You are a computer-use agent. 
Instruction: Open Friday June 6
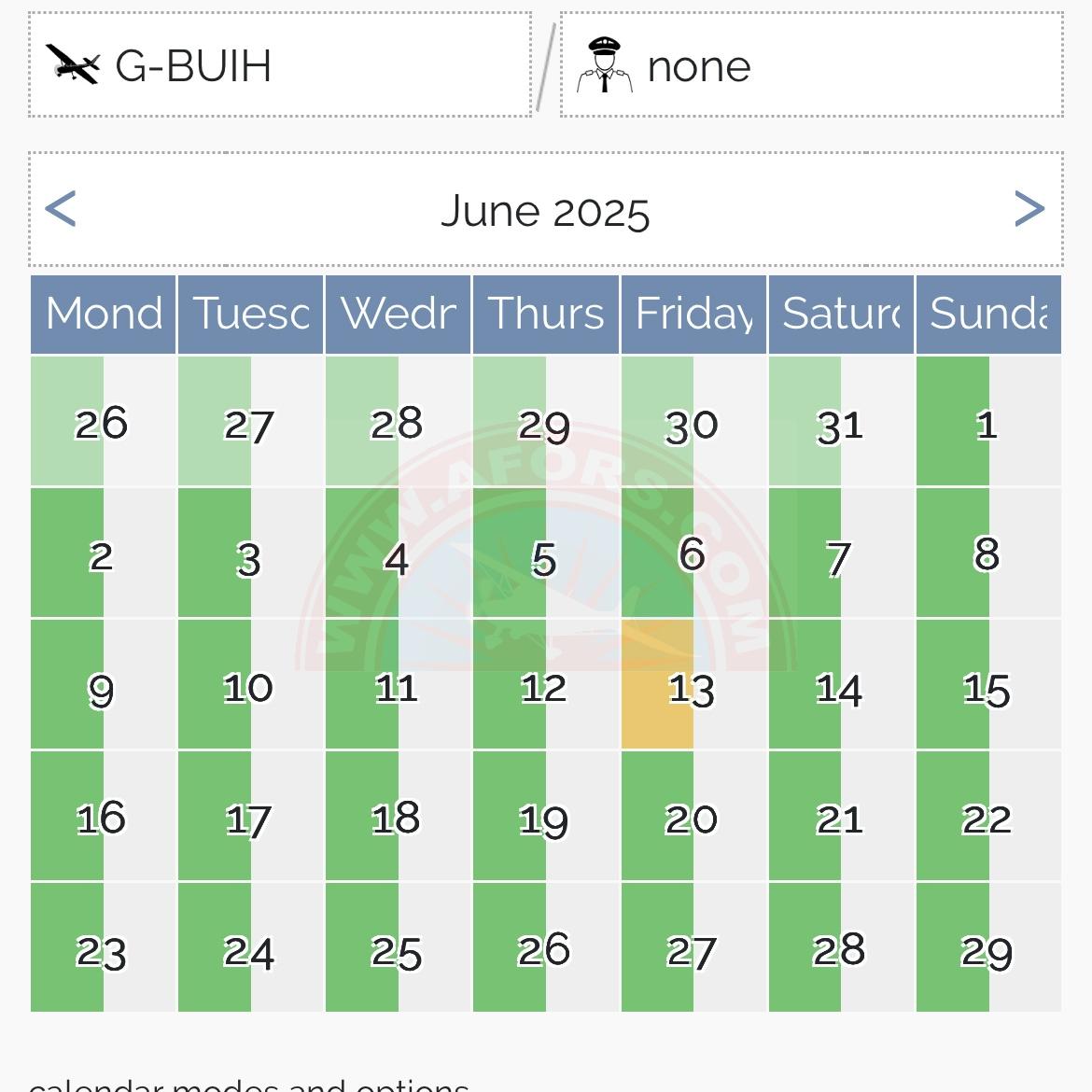(x=692, y=553)
